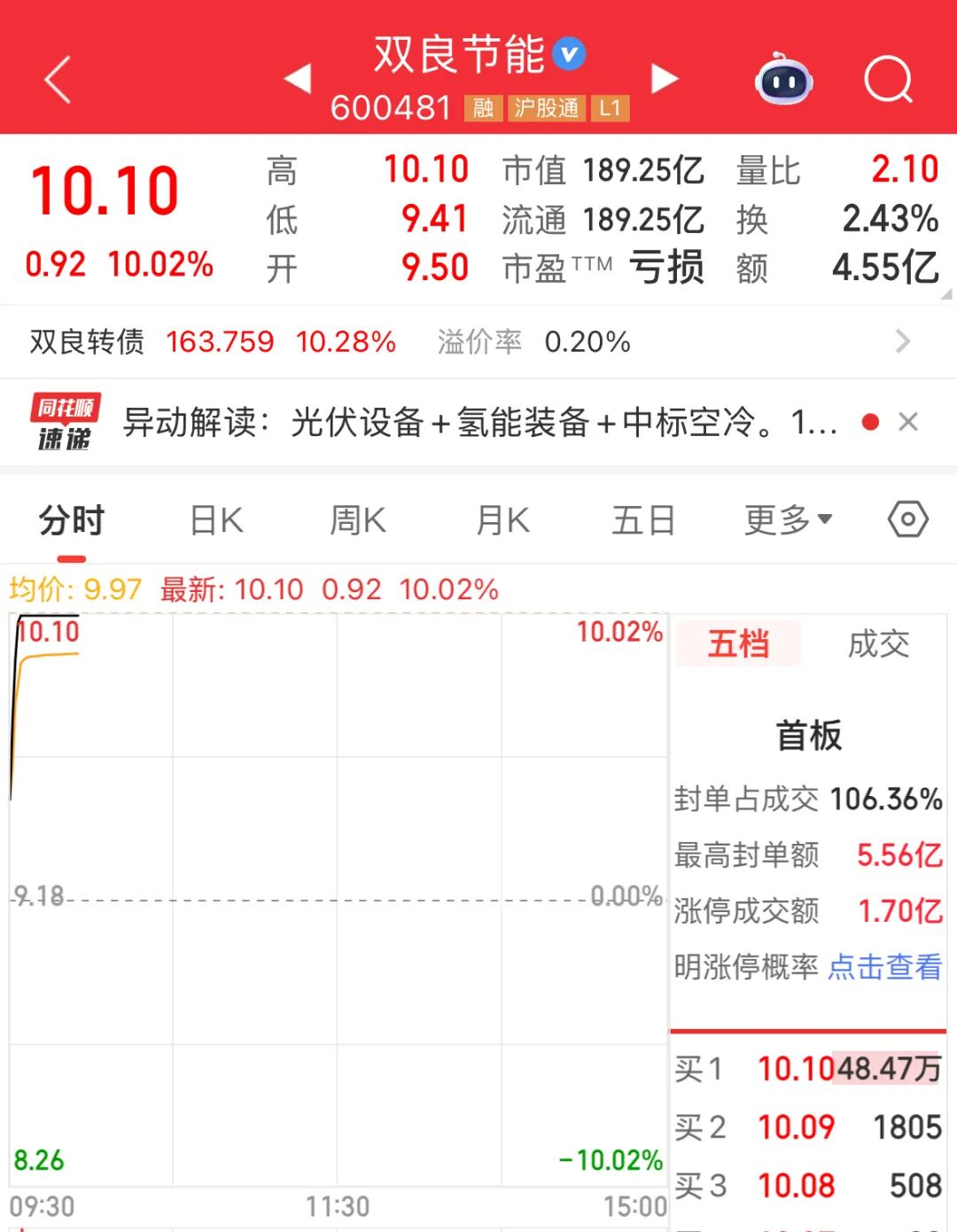Open the 更多 dropdown for more chart types
Image resolution: width=957 pixels, height=1232 pixels.
pyautogui.click(x=787, y=520)
